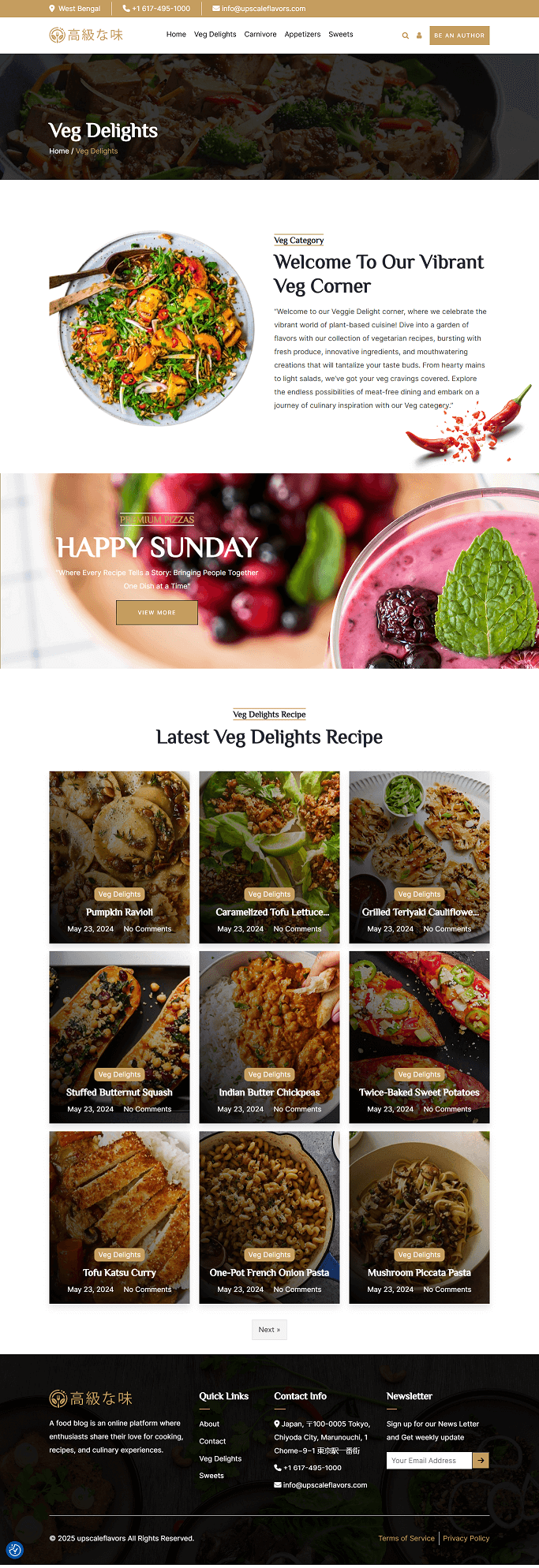539x1568 pixels.
Task: Open the About quick link
Action: [x=209, y=1424]
